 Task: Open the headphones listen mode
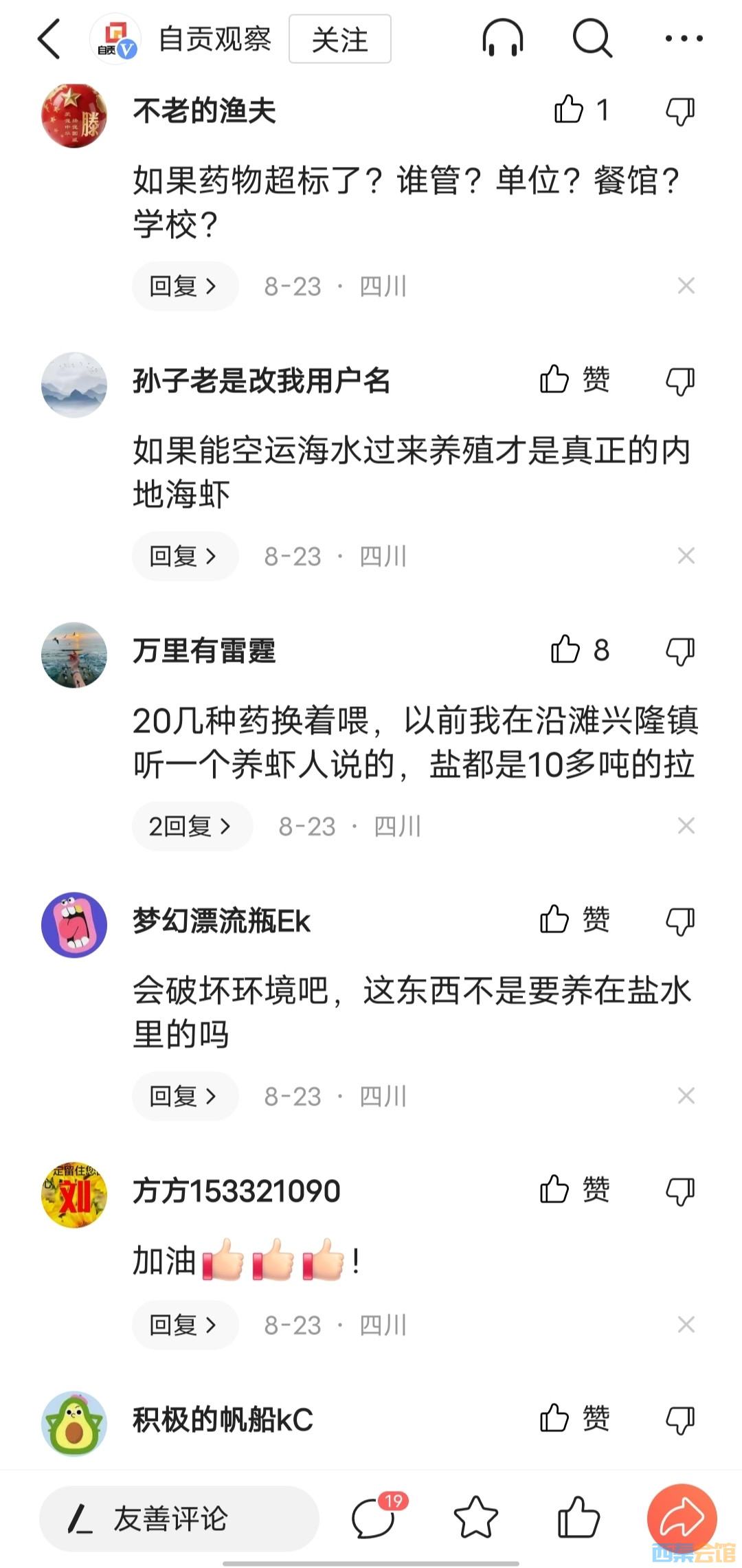click(502, 38)
